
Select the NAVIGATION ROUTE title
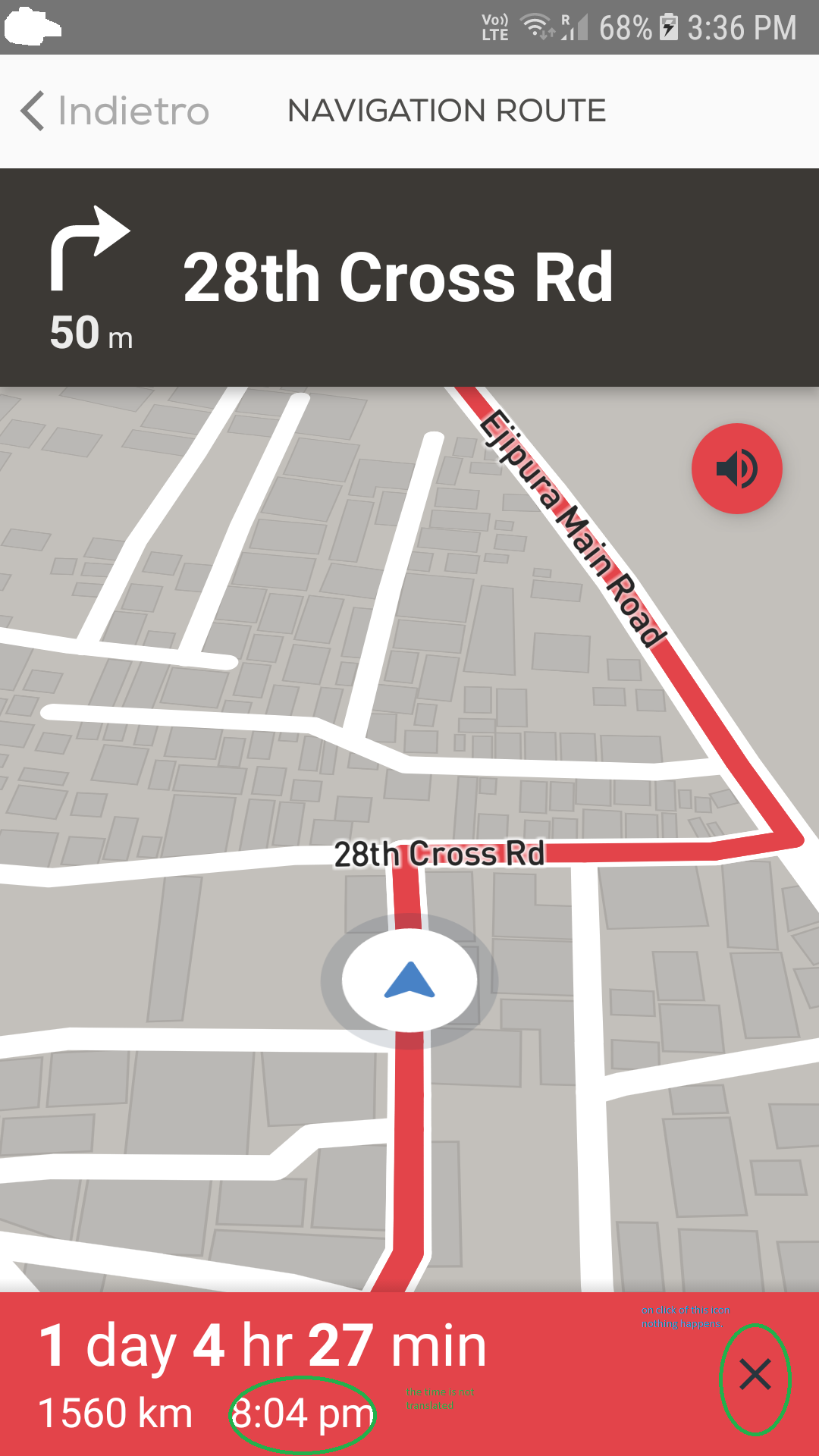446,110
